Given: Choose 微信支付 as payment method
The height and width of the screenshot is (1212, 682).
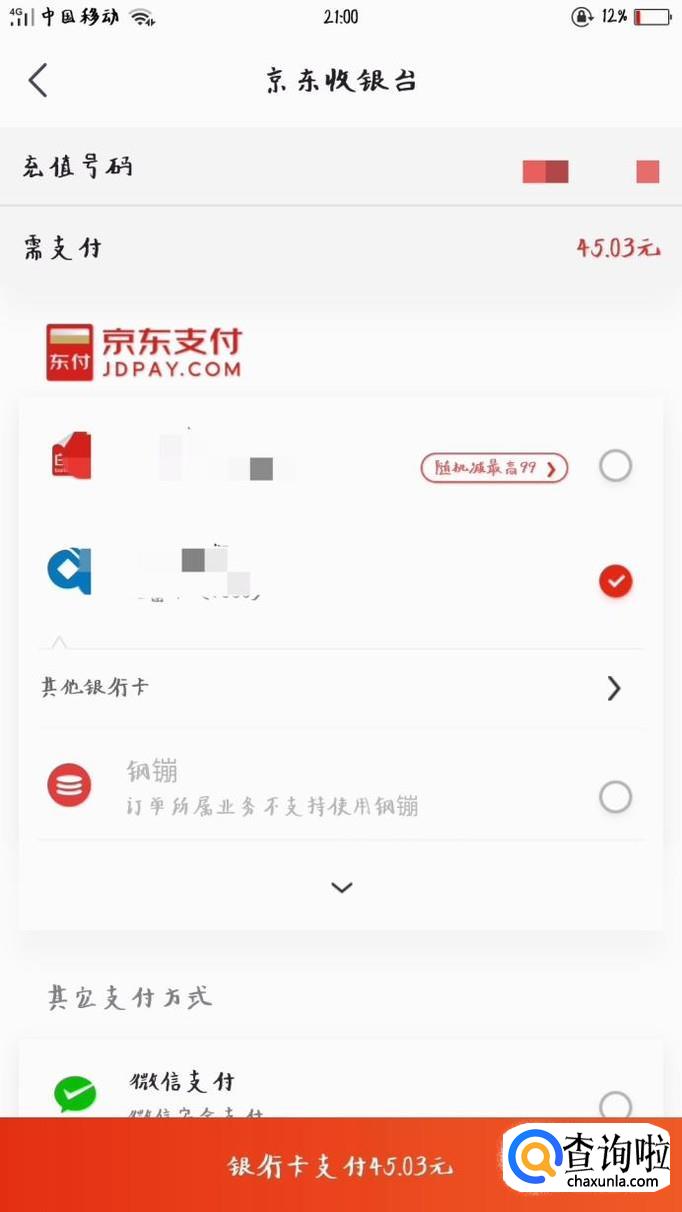Looking at the screenshot, I should pyautogui.click(x=615, y=1103).
